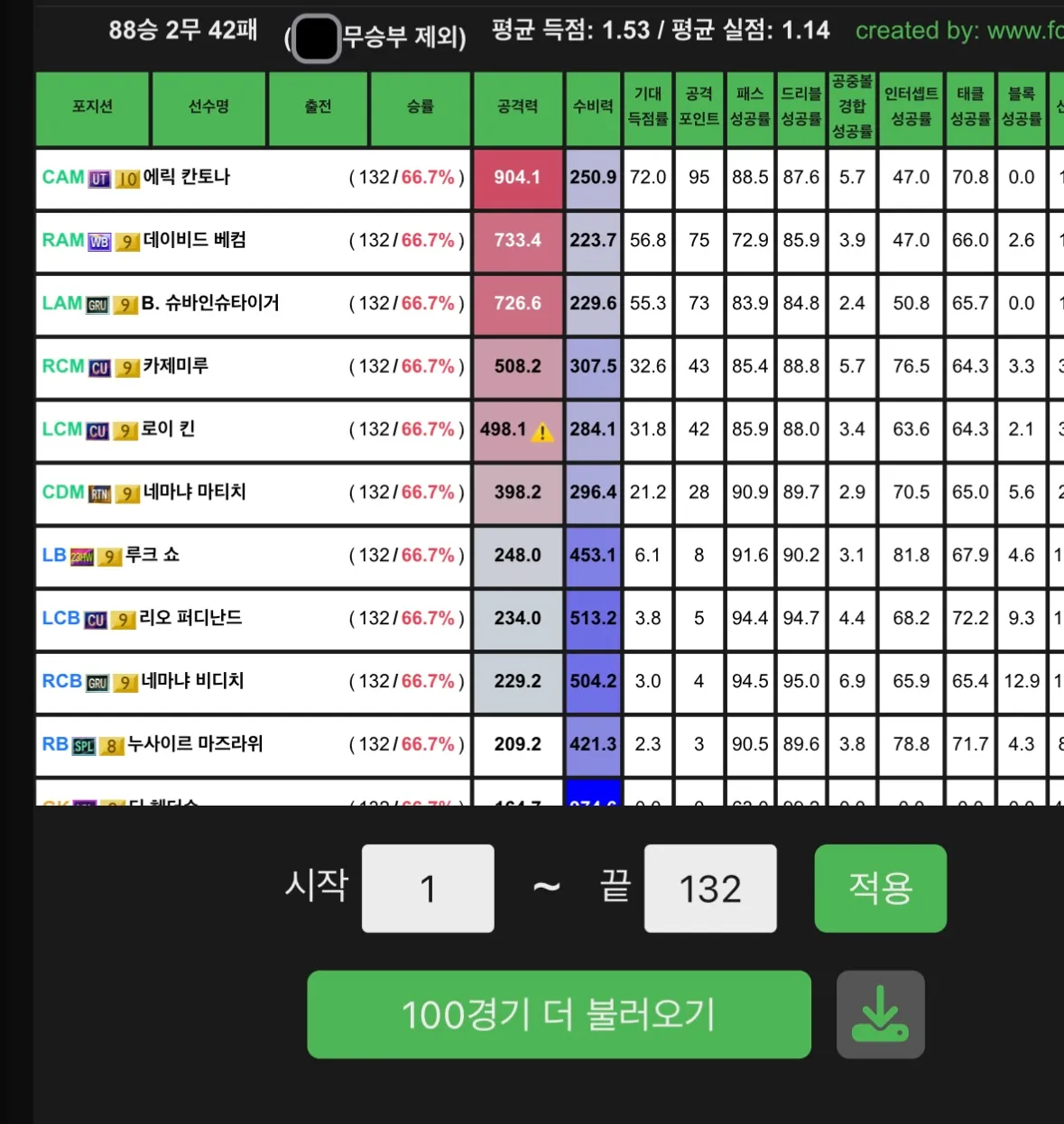The image size is (1064, 1124).
Task: Sort table by 포지션 header
Action: coord(92,107)
